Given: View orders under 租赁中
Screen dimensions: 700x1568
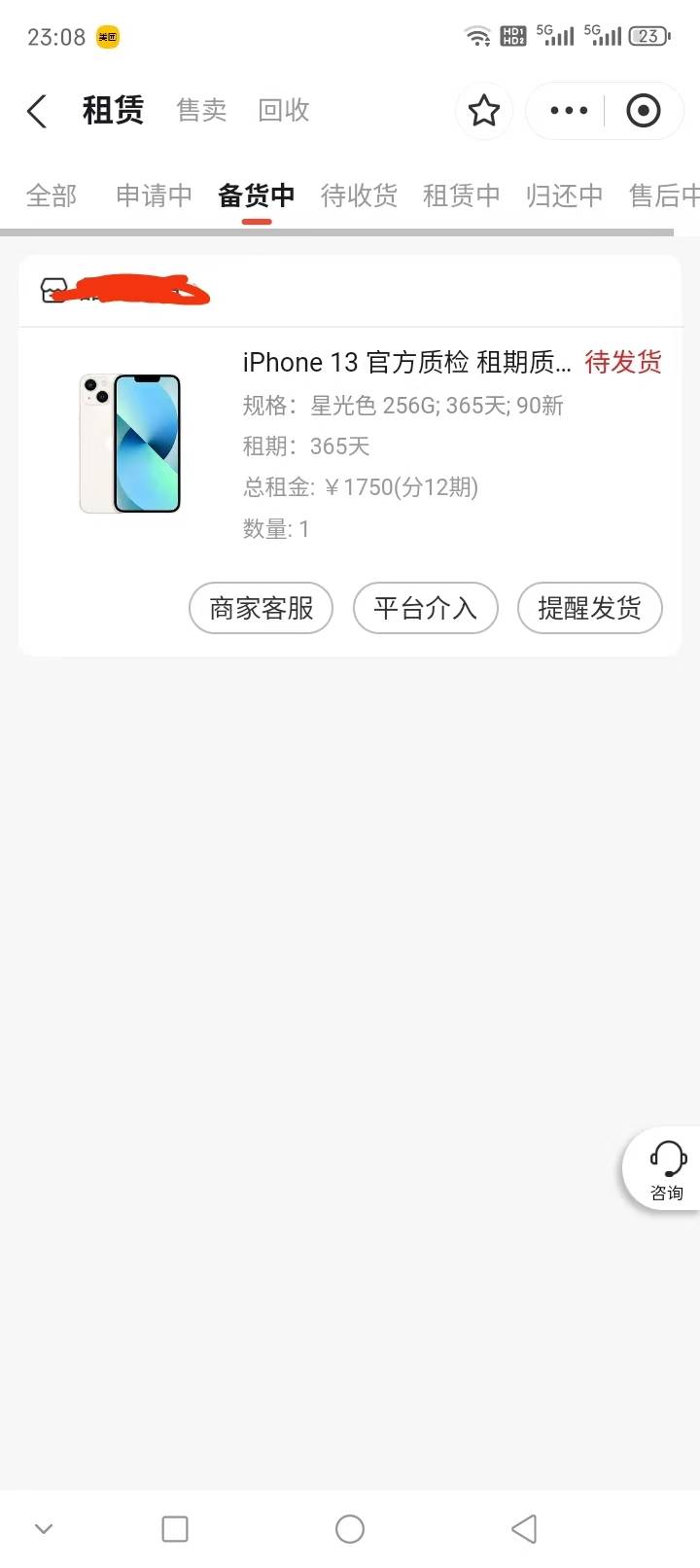Looking at the screenshot, I should pyautogui.click(x=461, y=196).
